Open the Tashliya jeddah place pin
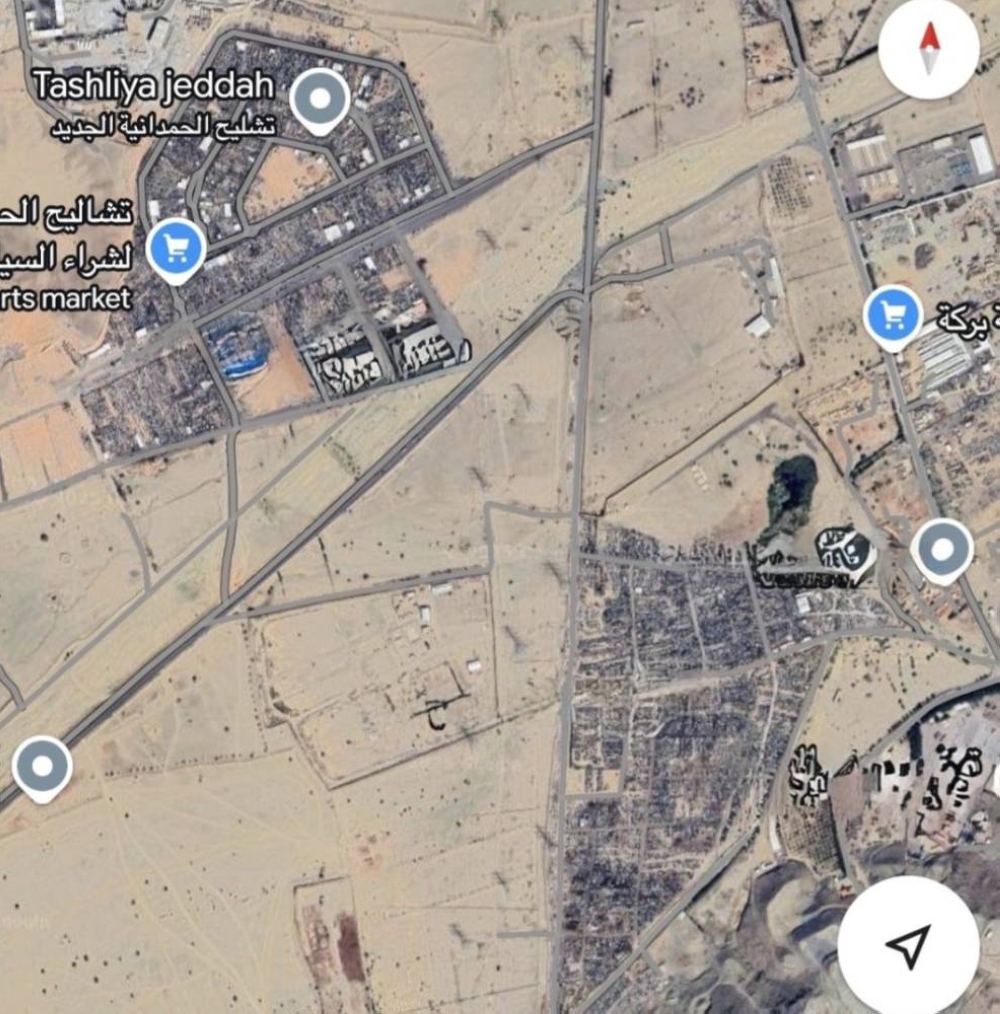The height and width of the screenshot is (1014, 1000). click(319, 100)
